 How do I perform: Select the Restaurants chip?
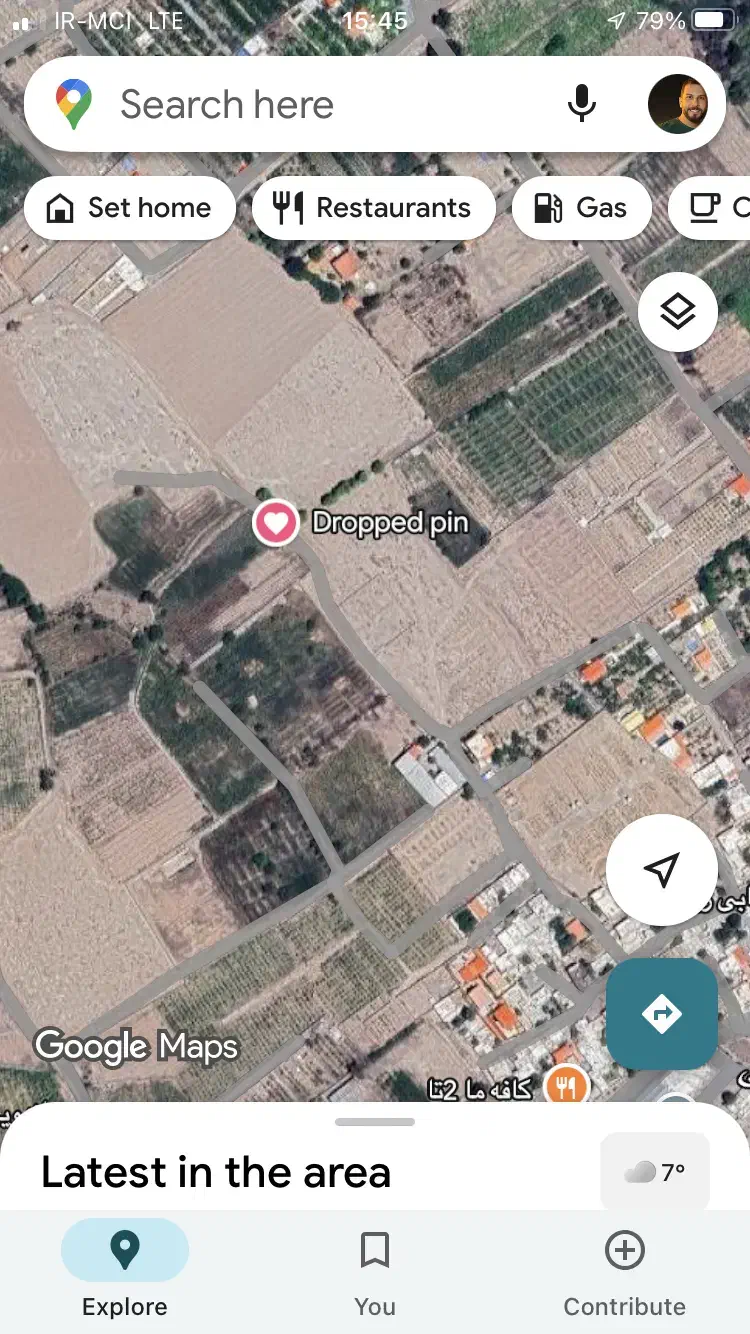(x=373, y=208)
